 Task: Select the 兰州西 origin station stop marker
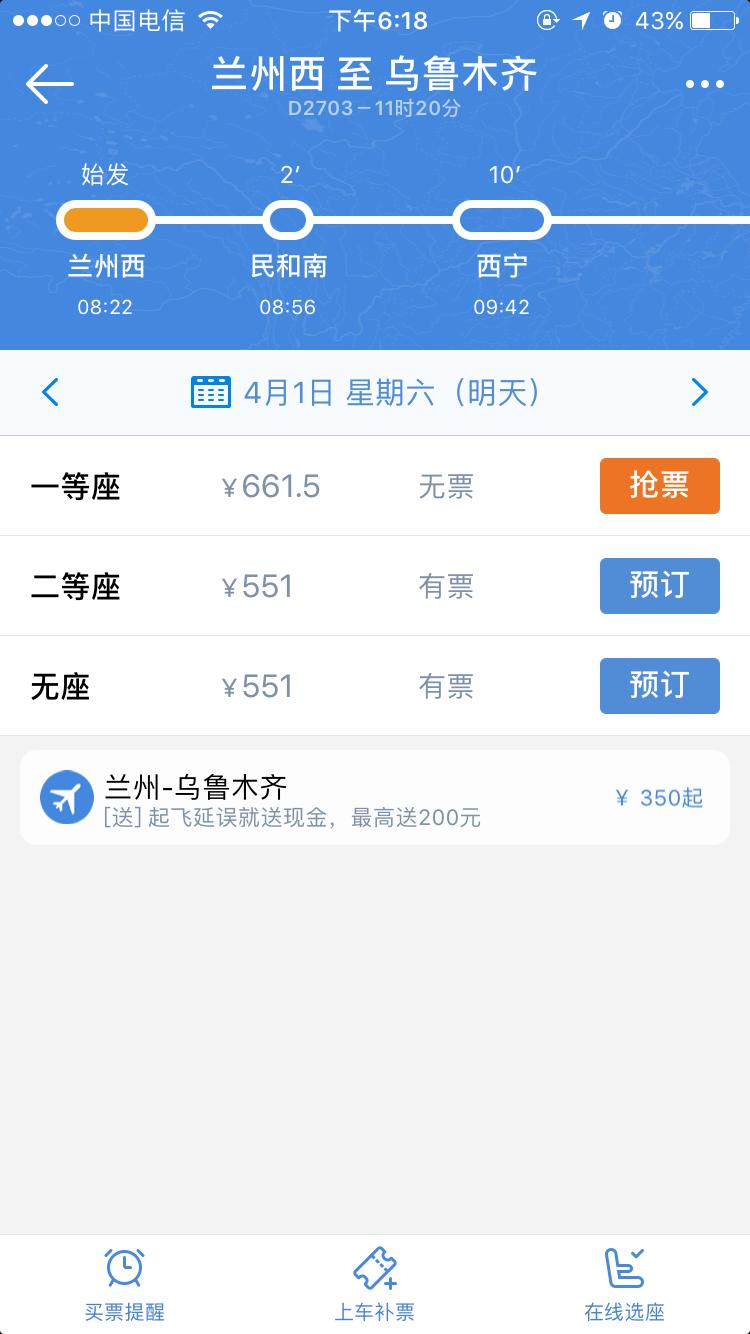click(x=106, y=220)
